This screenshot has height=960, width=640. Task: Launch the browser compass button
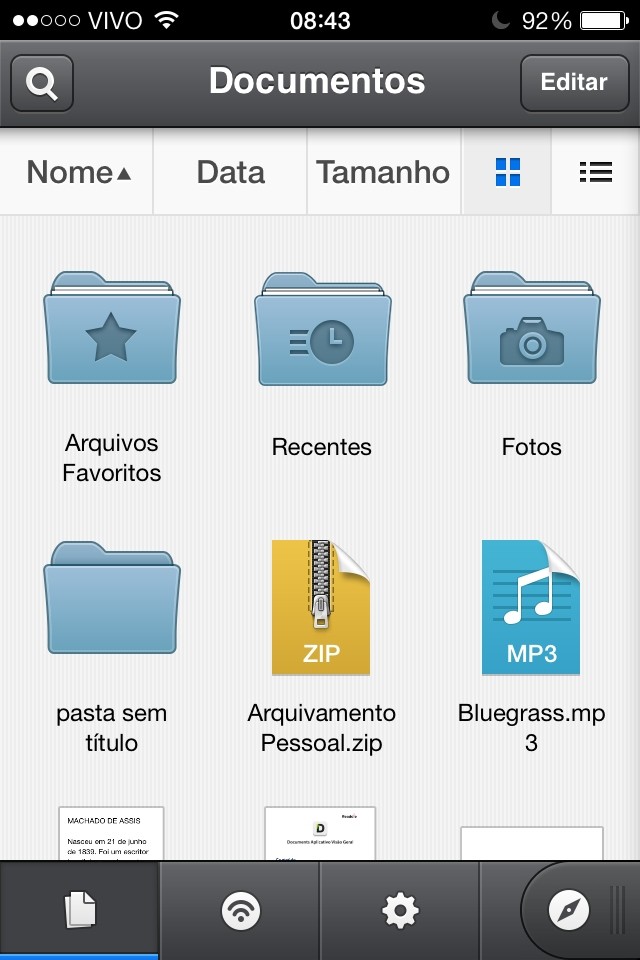tap(570, 910)
